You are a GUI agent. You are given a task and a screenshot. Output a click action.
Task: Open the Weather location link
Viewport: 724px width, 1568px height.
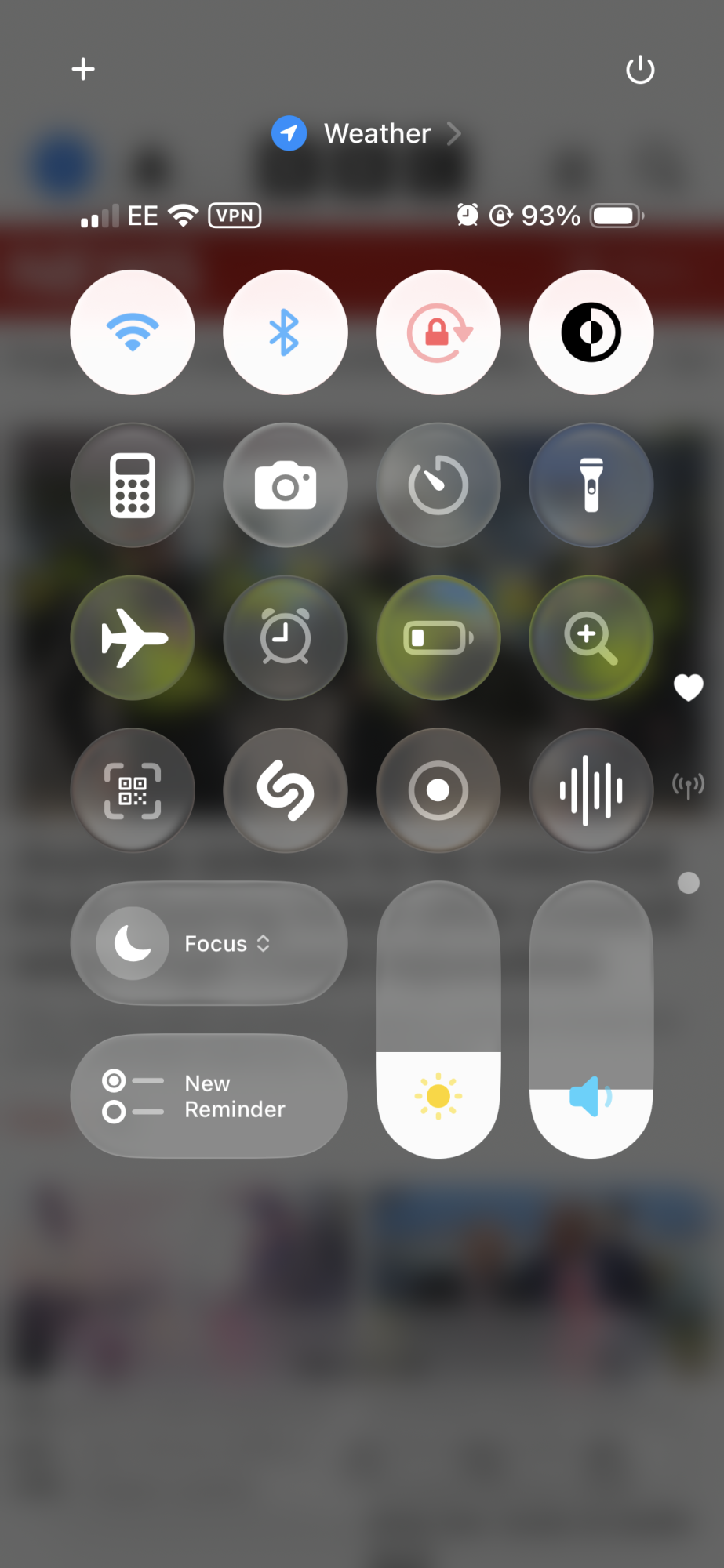point(367,133)
